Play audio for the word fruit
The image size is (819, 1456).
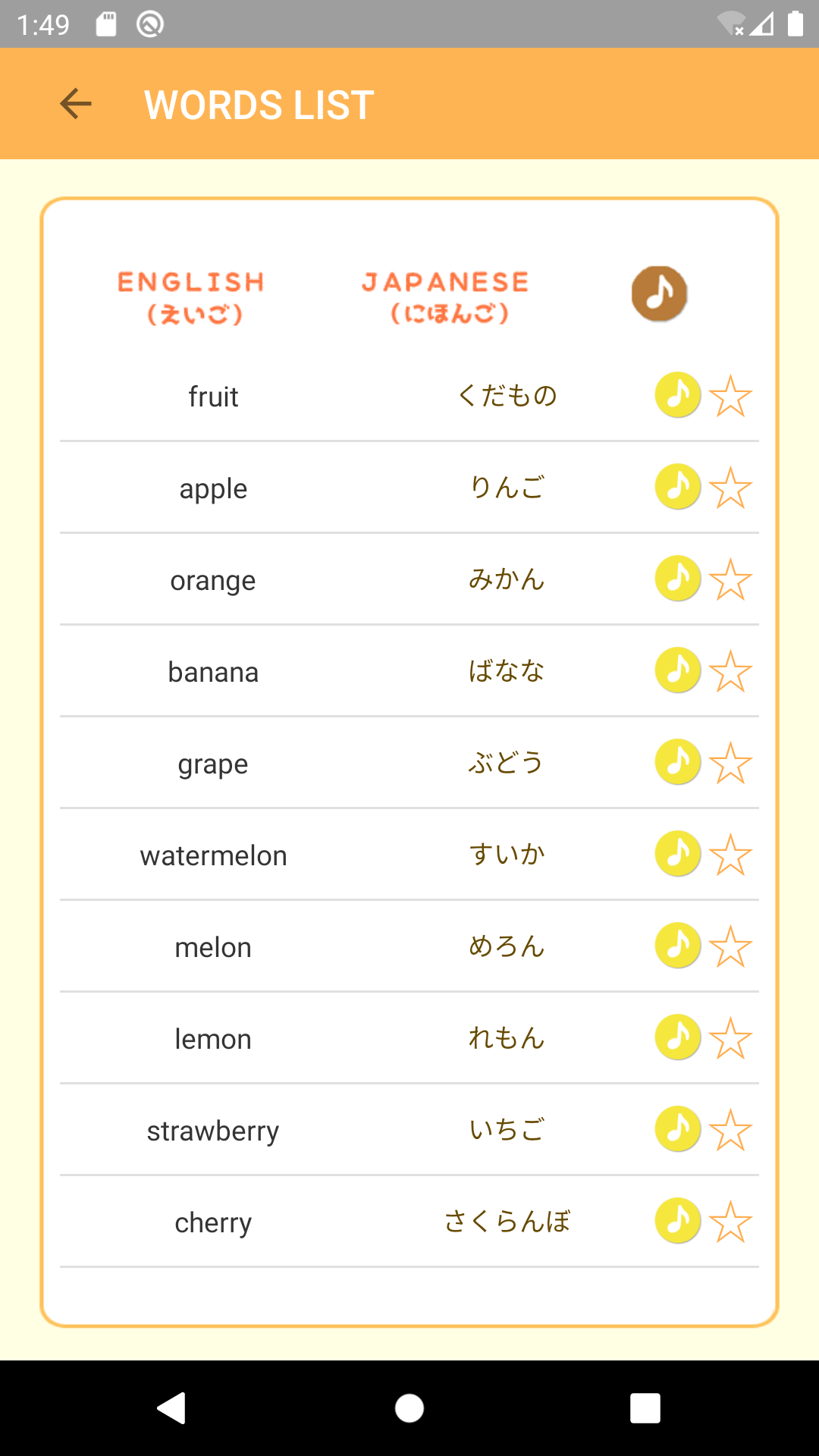677,394
